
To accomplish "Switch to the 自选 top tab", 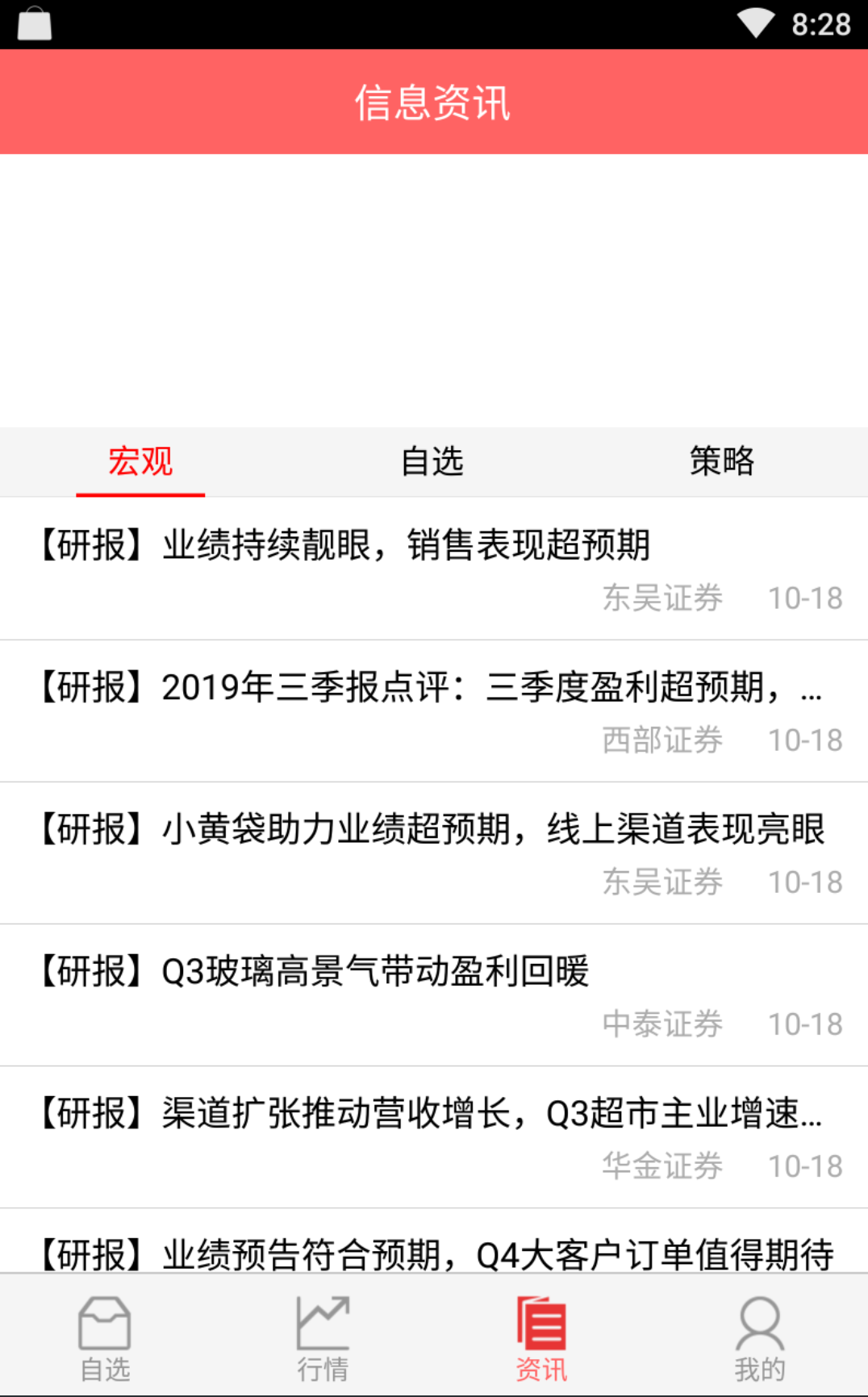I will [432, 461].
